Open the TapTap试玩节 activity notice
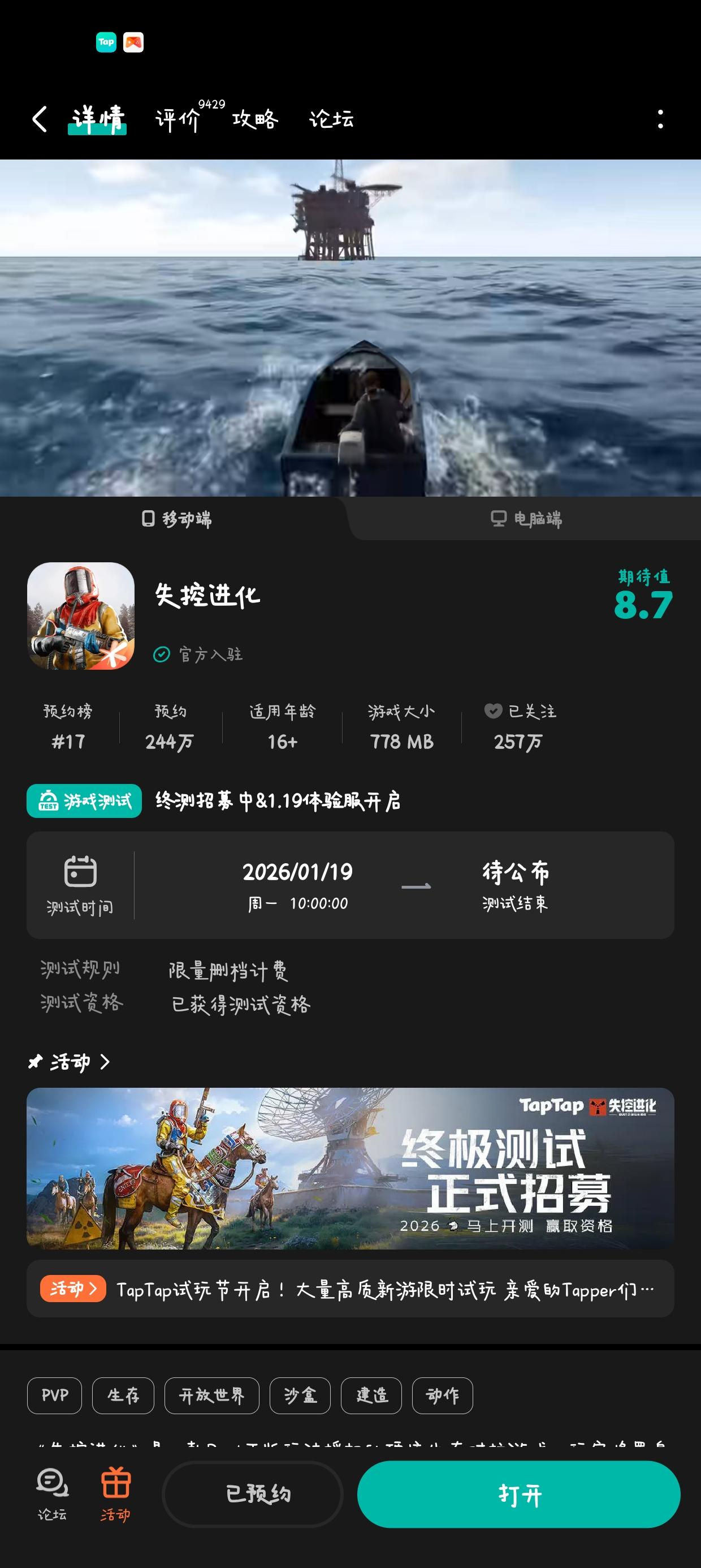The width and height of the screenshot is (701, 1568). point(350,1289)
